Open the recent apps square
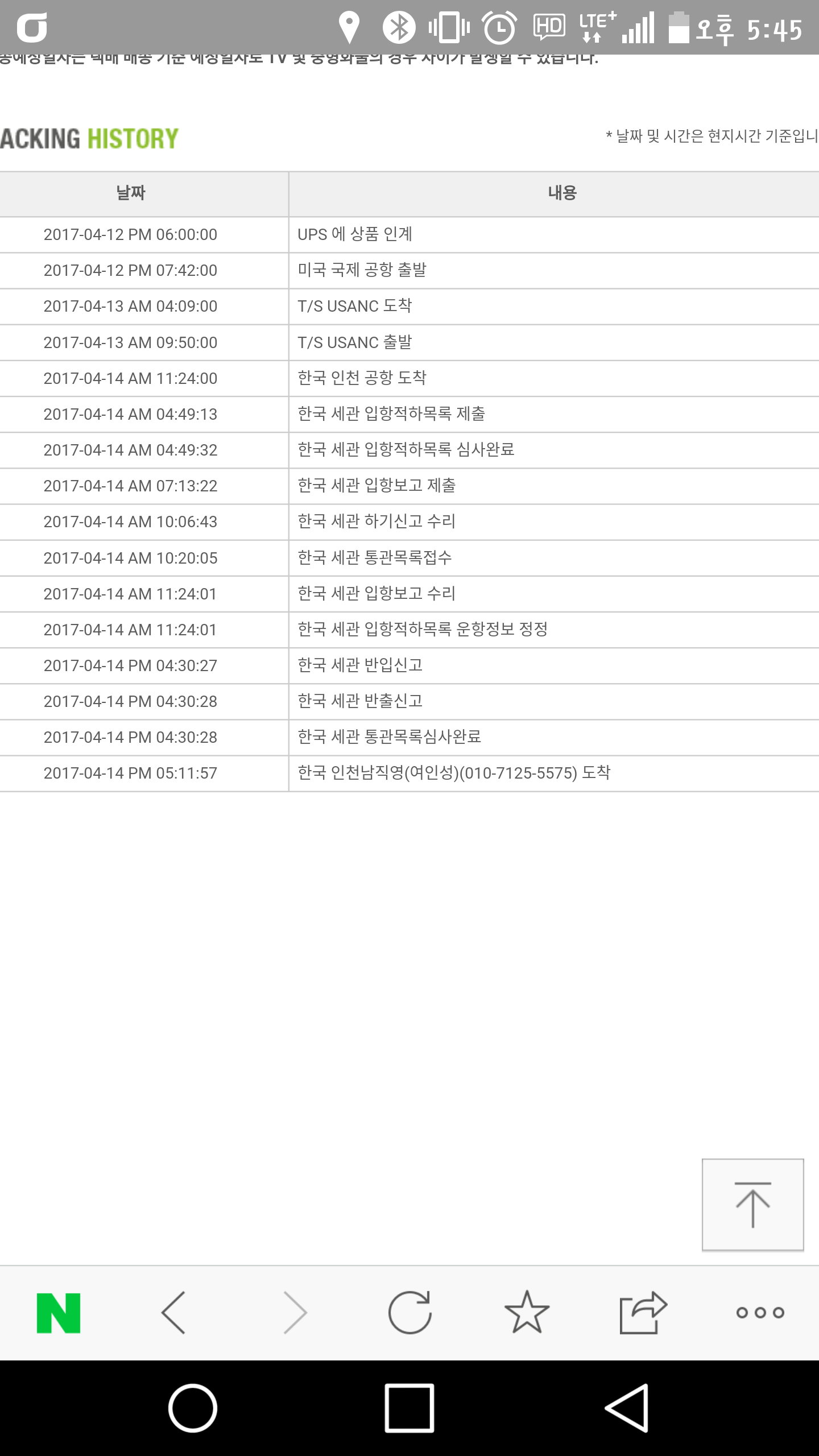 409,1408
